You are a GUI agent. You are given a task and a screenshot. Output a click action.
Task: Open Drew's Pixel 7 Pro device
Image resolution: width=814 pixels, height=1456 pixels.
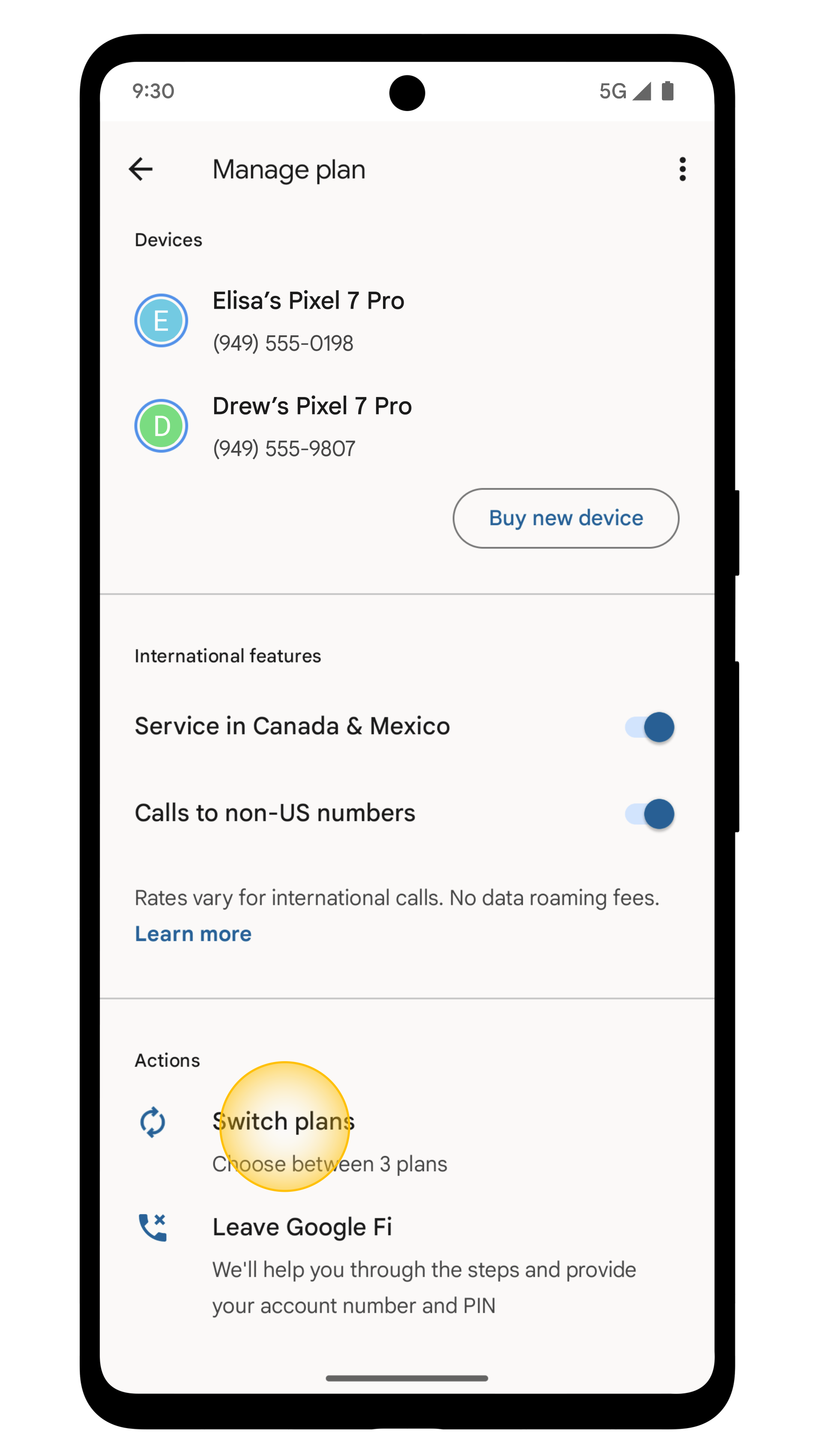click(x=312, y=426)
